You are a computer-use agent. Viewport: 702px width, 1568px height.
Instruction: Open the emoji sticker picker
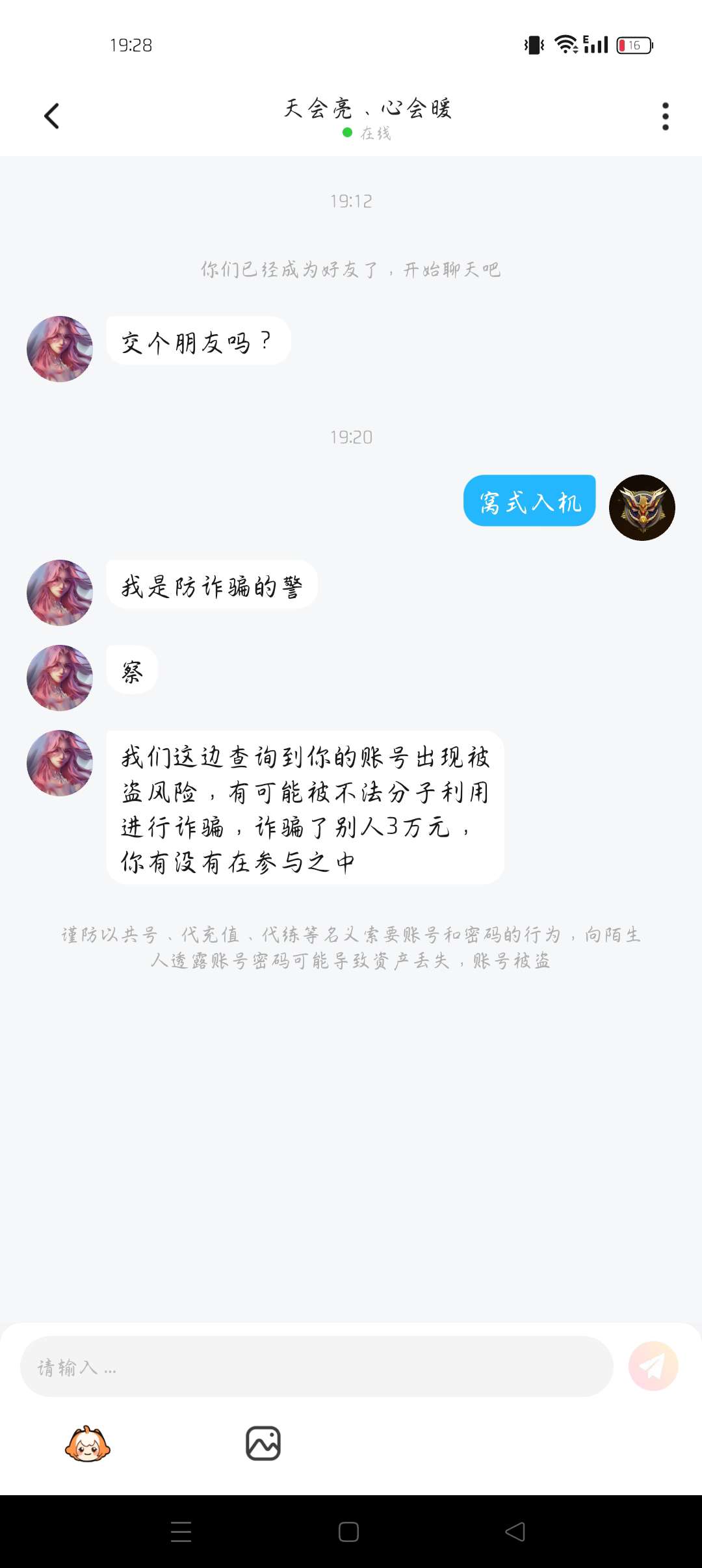point(88,1444)
